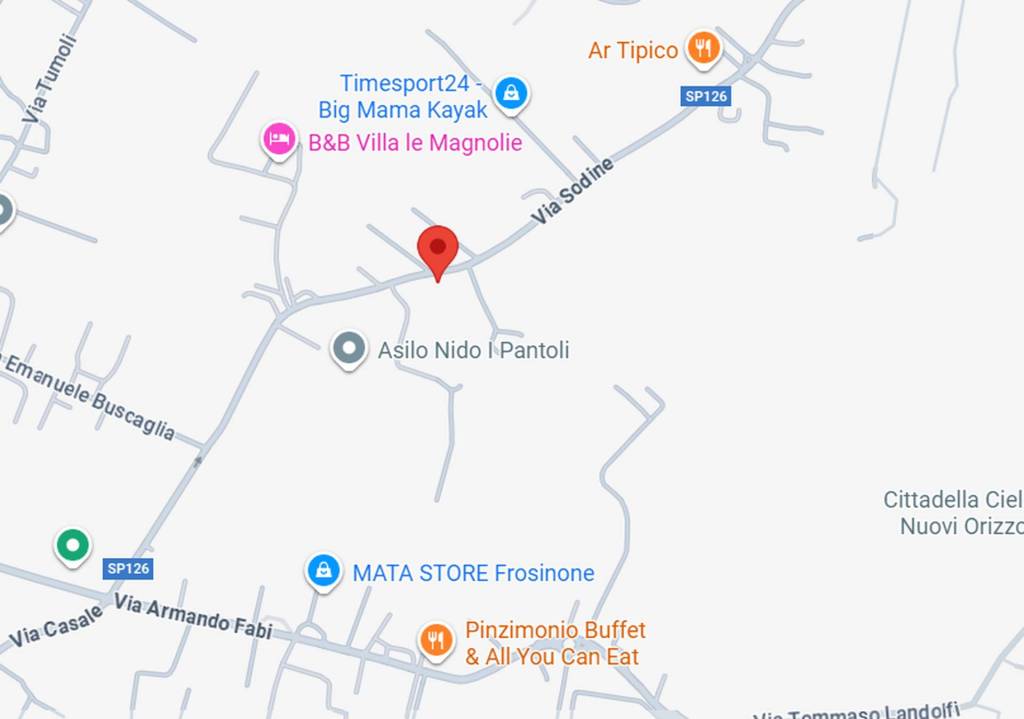The width and height of the screenshot is (1024, 719).
Task: Select the Asilo Nido I Pantoli marker
Action: (x=348, y=349)
